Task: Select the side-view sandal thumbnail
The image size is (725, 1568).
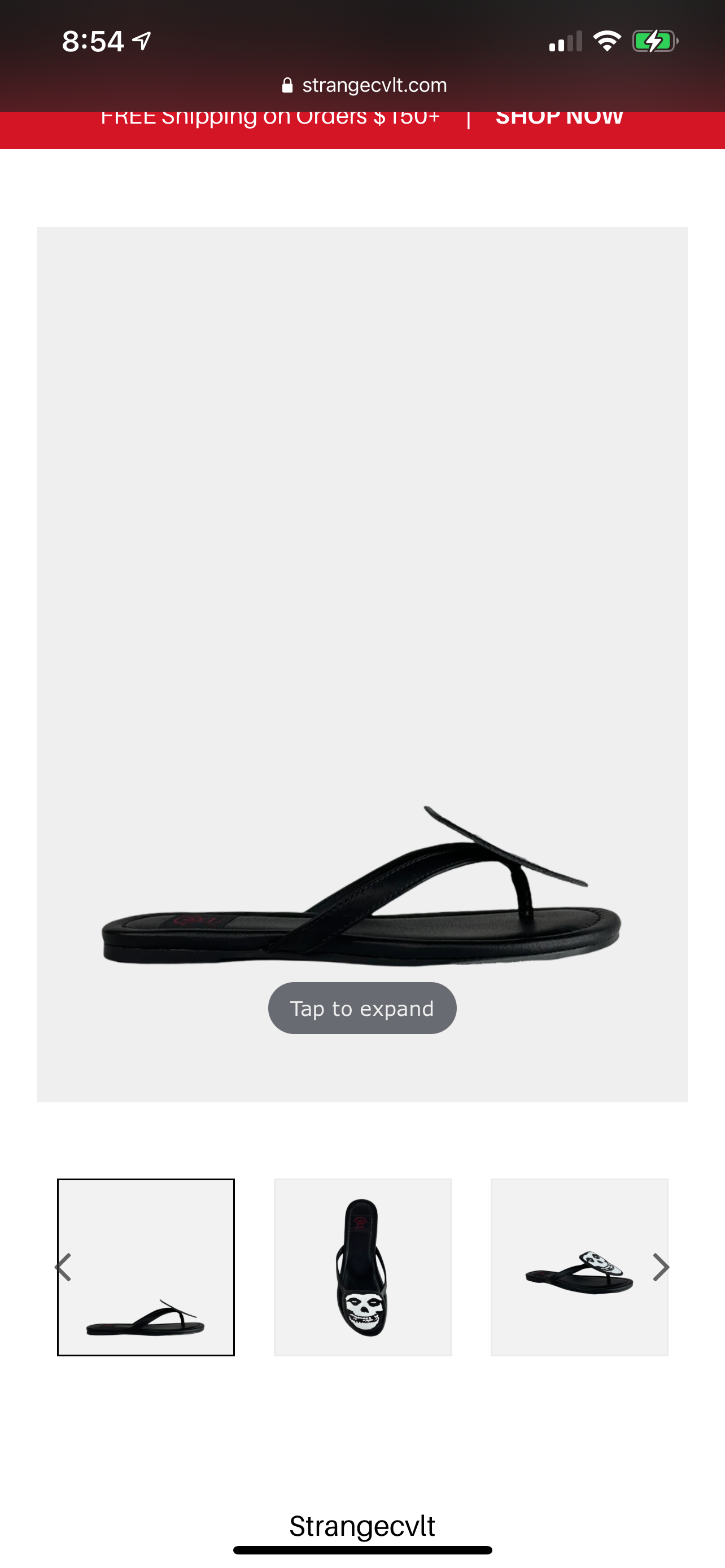Action: (146, 1267)
